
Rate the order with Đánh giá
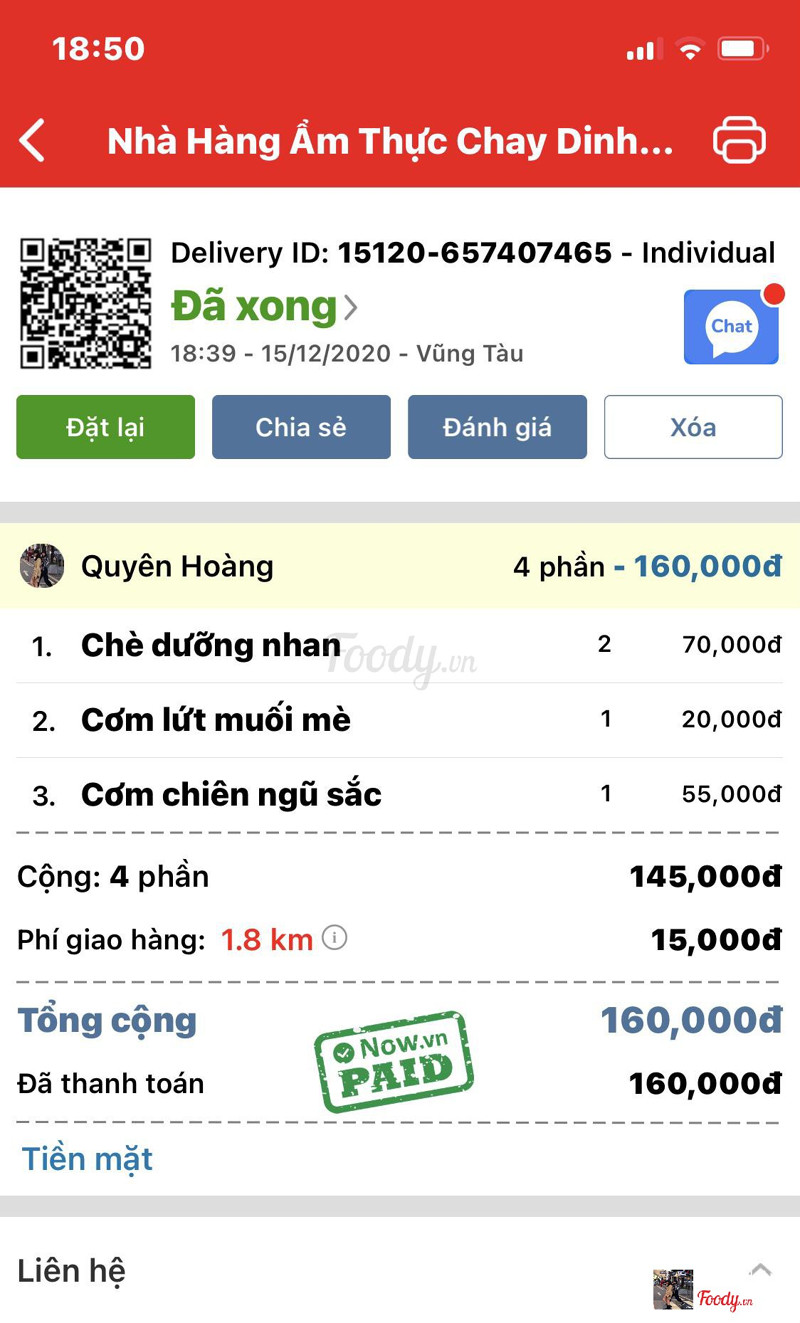coord(497,427)
